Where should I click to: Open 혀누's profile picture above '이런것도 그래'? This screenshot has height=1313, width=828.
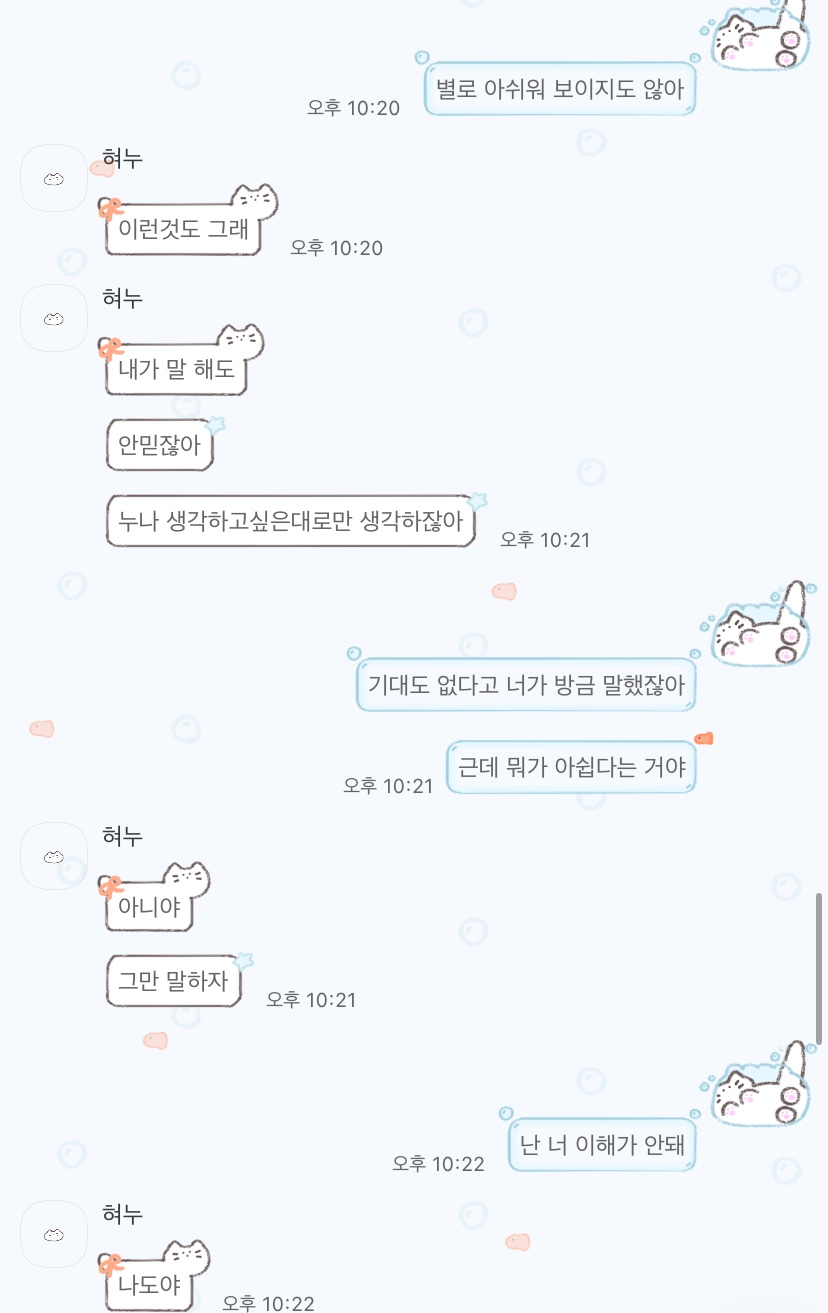point(54,178)
